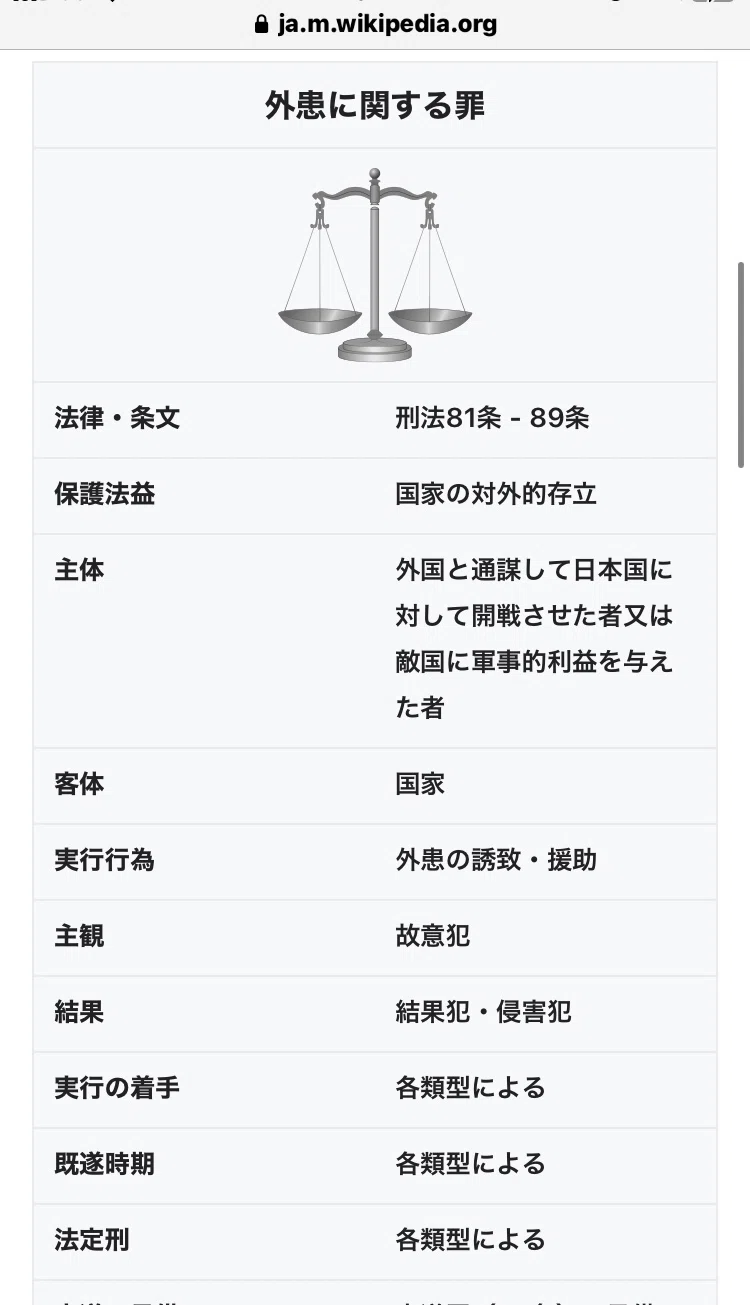Image resolution: width=750 pixels, height=1305 pixels.
Task: Tap the ja.m.wikipedia.org address bar
Action: pyautogui.click(x=375, y=24)
